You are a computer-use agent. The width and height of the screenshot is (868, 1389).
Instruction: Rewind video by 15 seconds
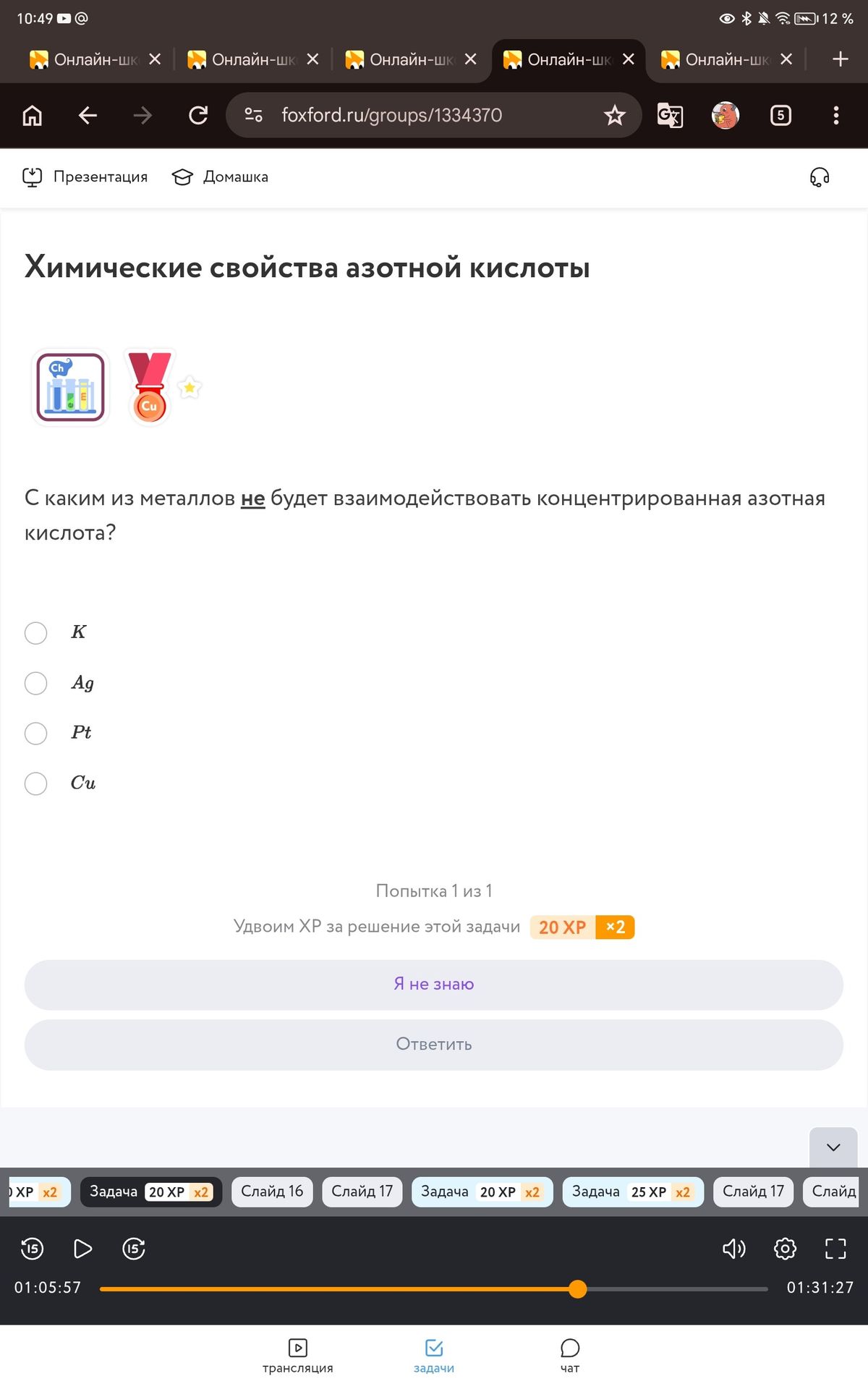[33, 1249]
